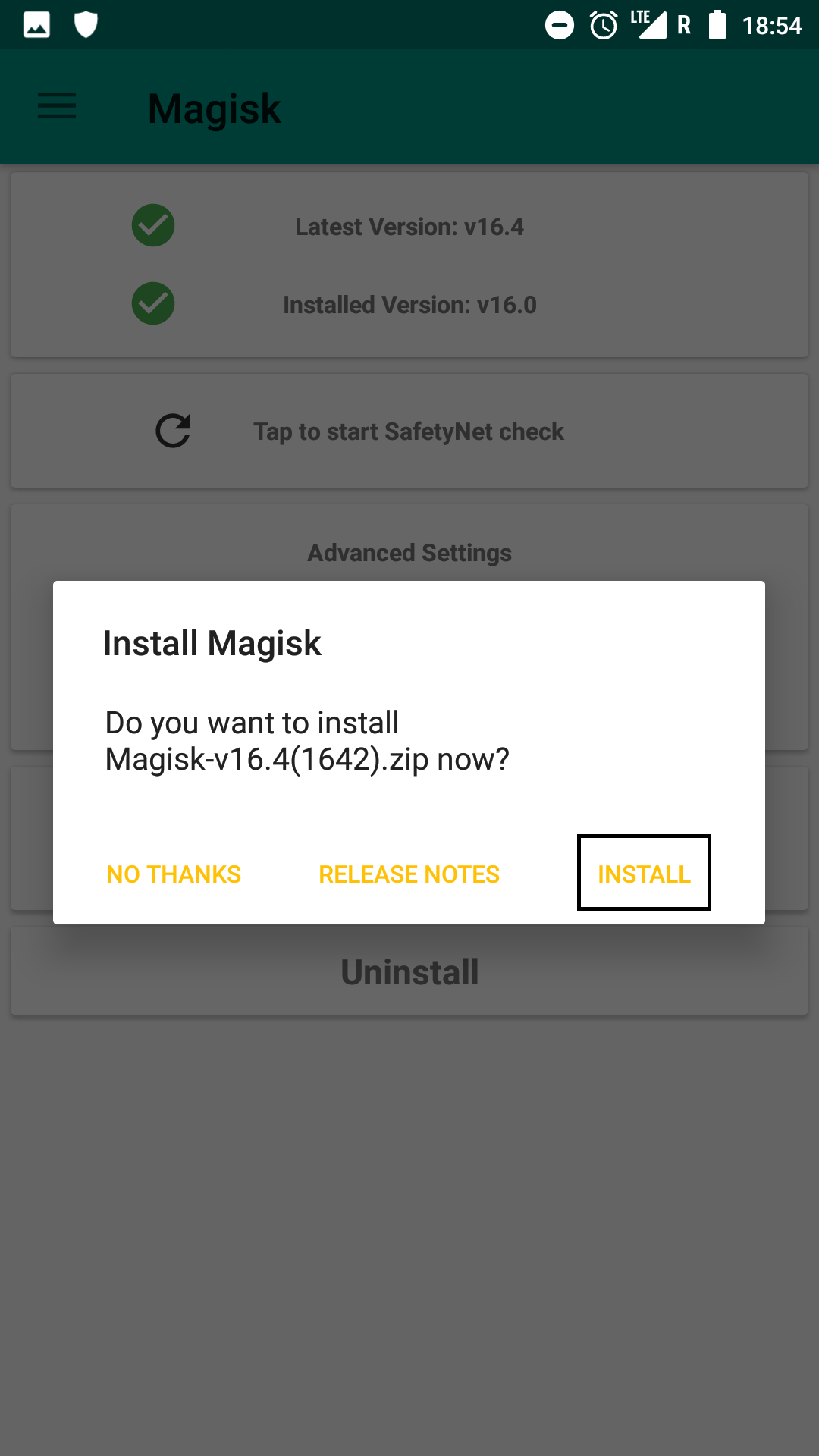Screen dimensions: 819x1456
Task: Open RELEASE NOTES from dialog
Action: (x=408, y=874)
